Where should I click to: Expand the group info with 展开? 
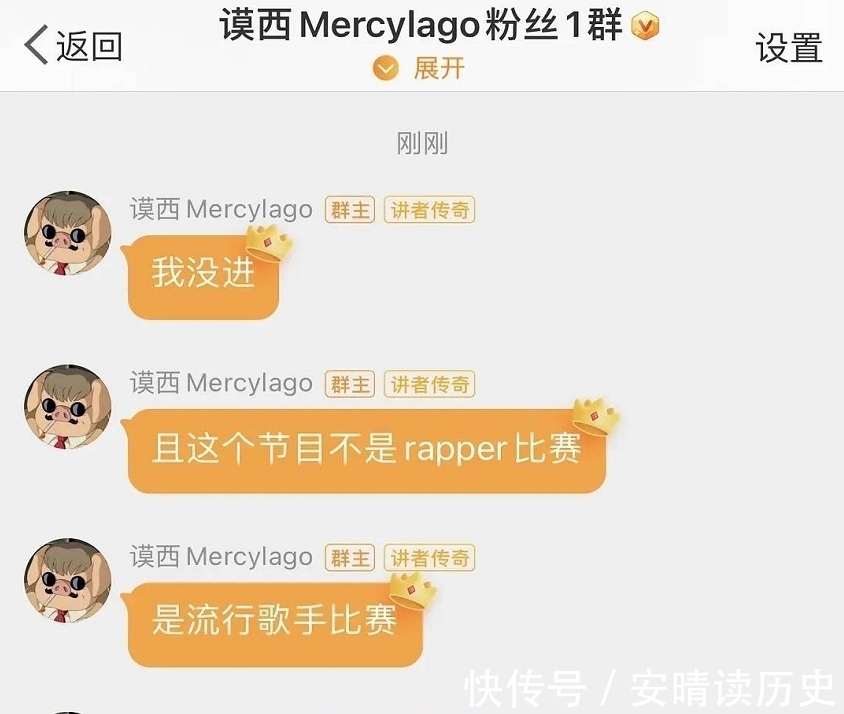(420, 68)
